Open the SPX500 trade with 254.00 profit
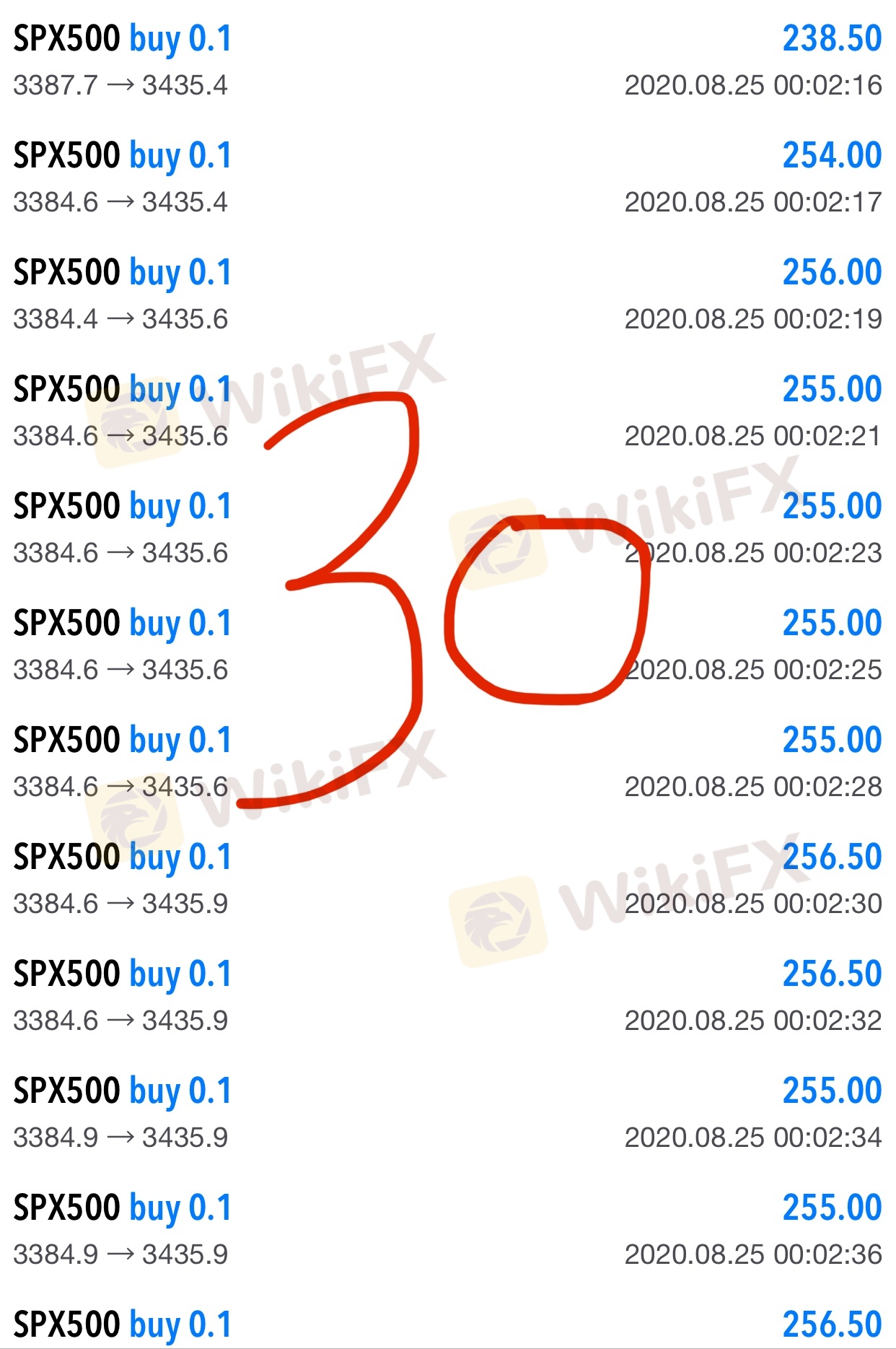Image resolution: width=896 pixels, height=1349 pixels. click(x=447, y=178)
